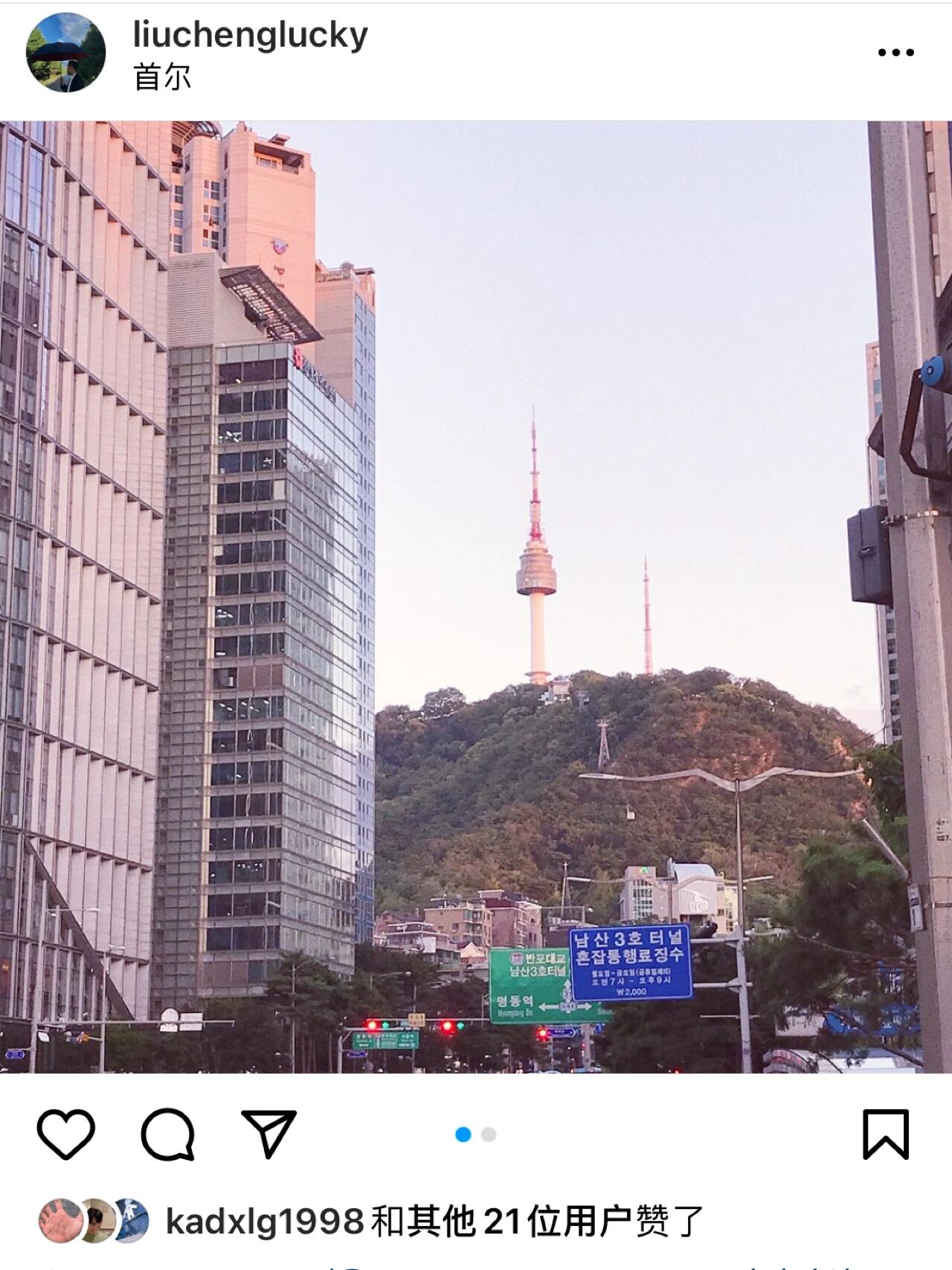The height and width of the screenshot is (1270, 952).
Task: Open kadxlg1998's profile from the likes line
Action: click(x=264, y=1222)
